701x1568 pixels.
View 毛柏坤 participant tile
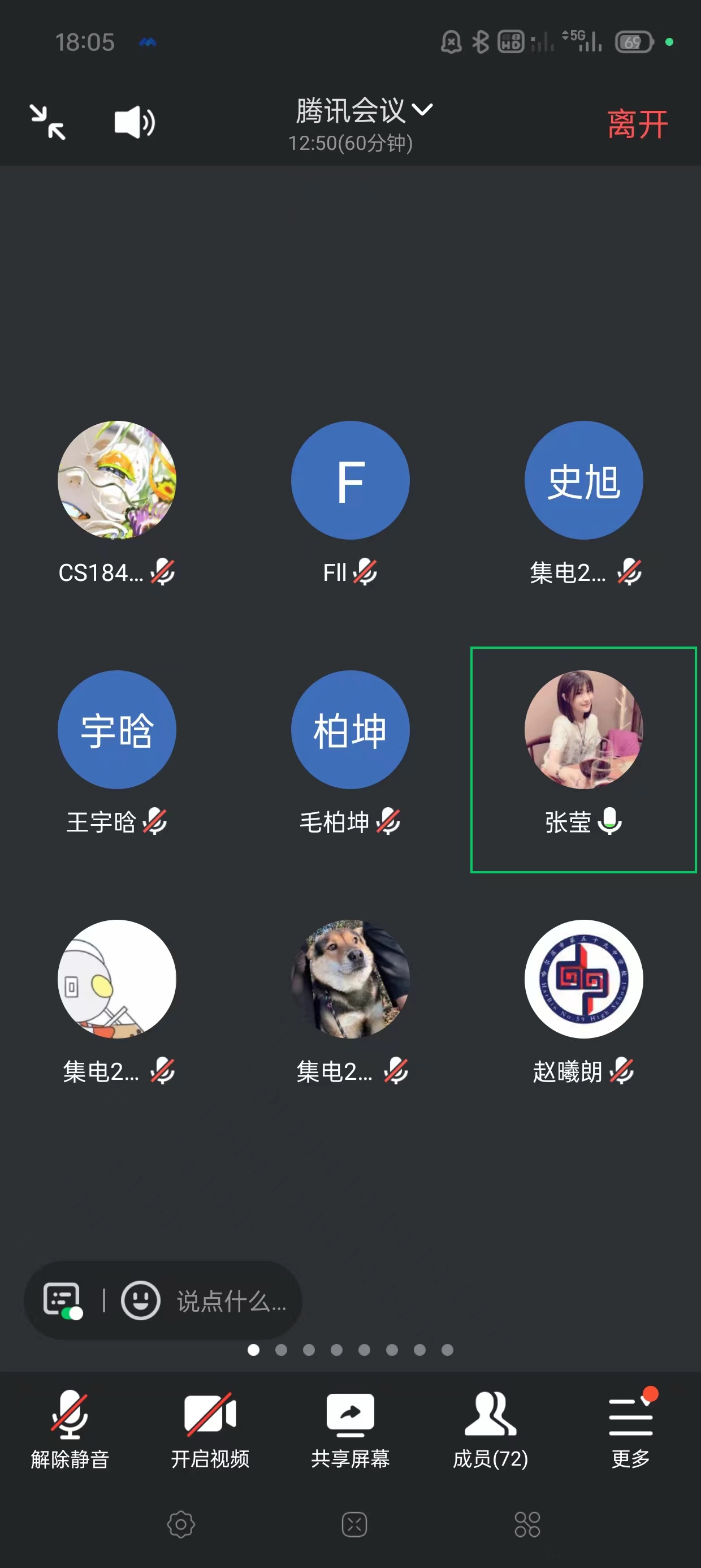[350, 730]
